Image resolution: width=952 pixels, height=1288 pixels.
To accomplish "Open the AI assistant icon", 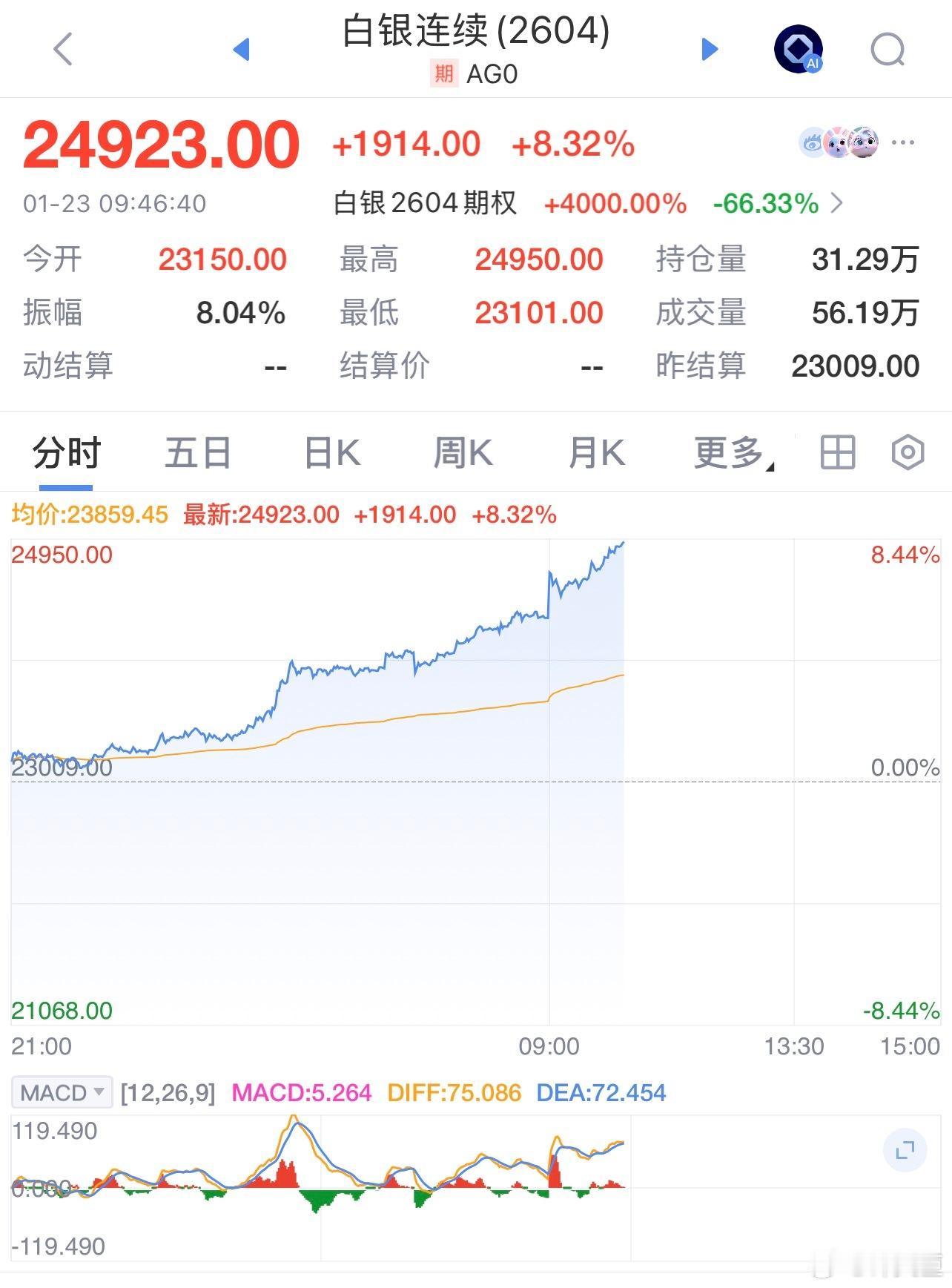I will (x=799, y=49).
